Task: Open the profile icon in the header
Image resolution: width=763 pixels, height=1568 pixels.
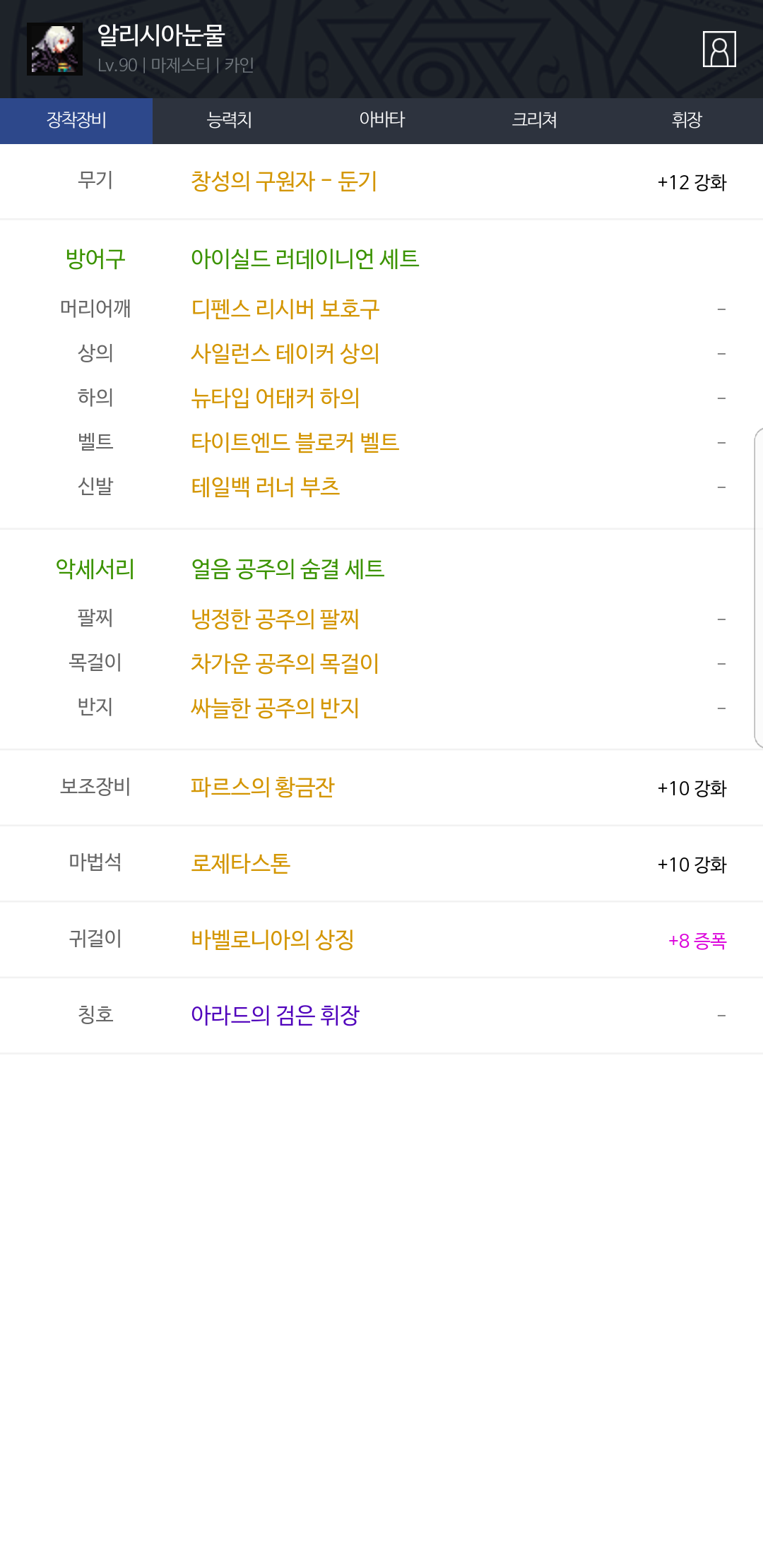Action: tap(719, 49)
